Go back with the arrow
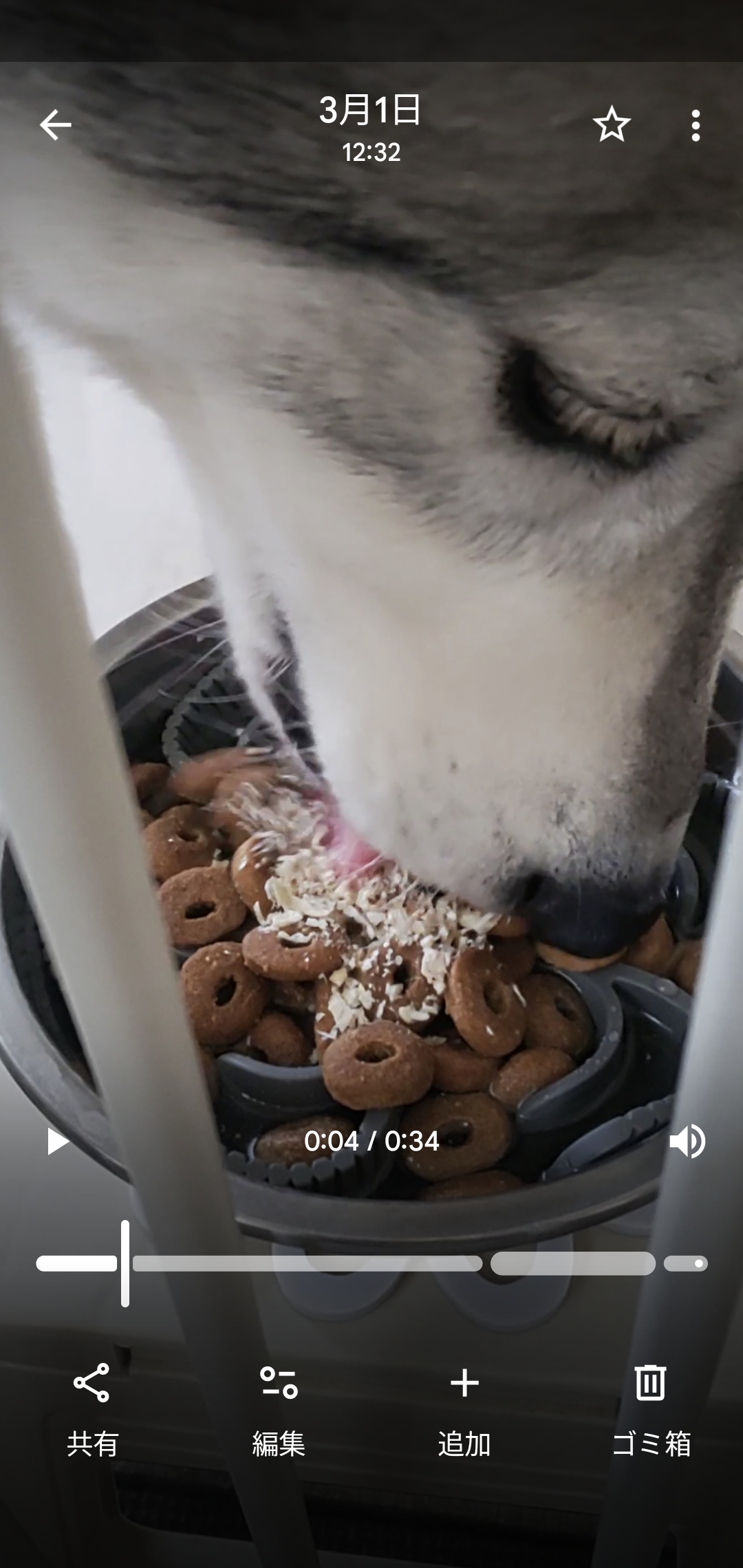743x1568 pixels. coord(55,125)
